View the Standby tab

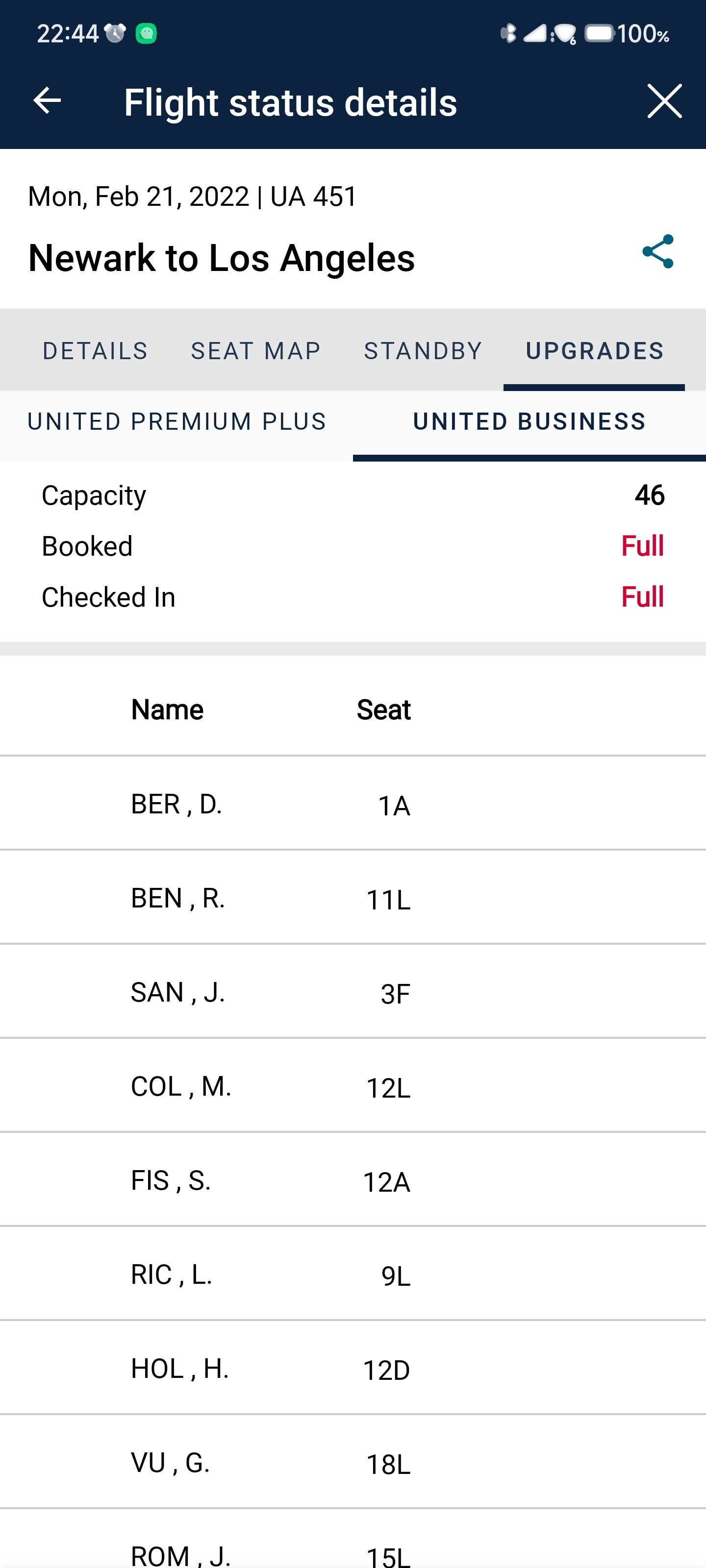point(423,351)
